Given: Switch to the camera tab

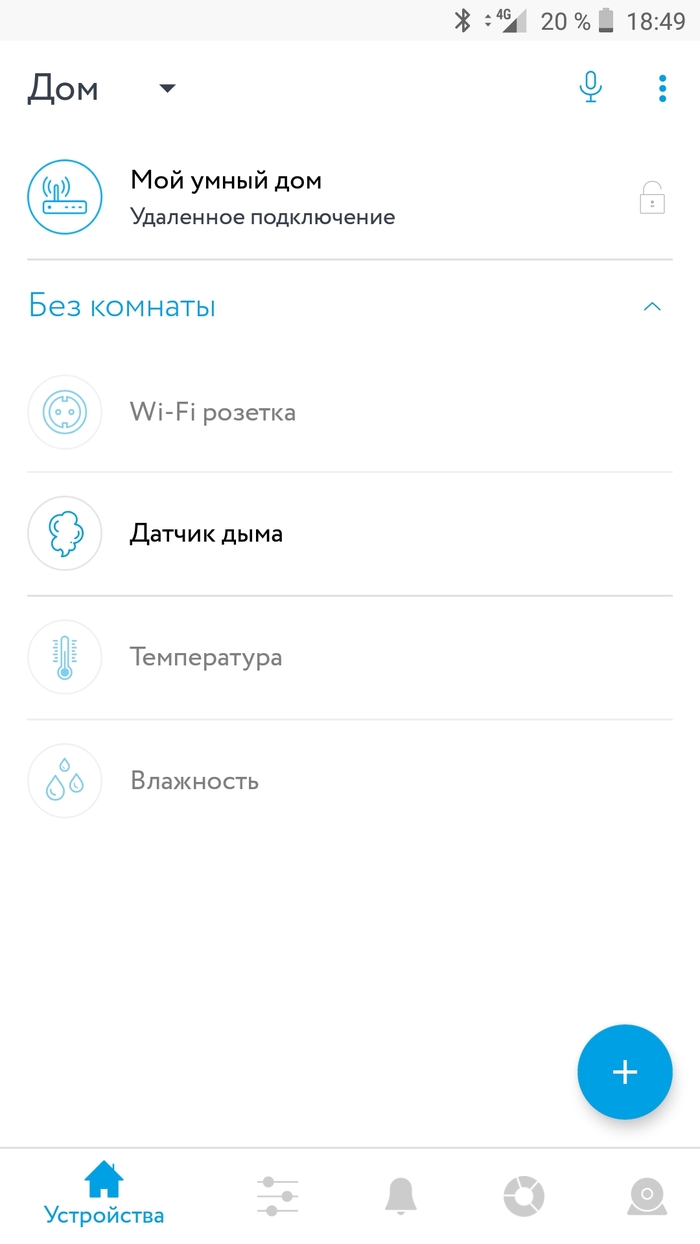Looking at the screenshot, I should [x=647, y=1195].
